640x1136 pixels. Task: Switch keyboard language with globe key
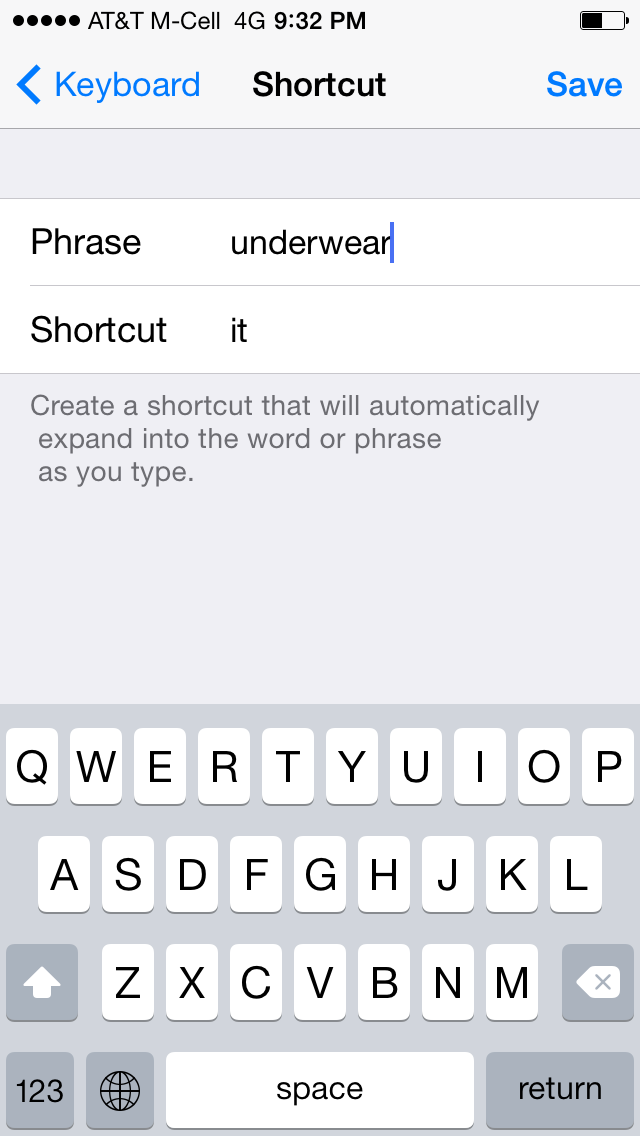[x=120, y=1089]
